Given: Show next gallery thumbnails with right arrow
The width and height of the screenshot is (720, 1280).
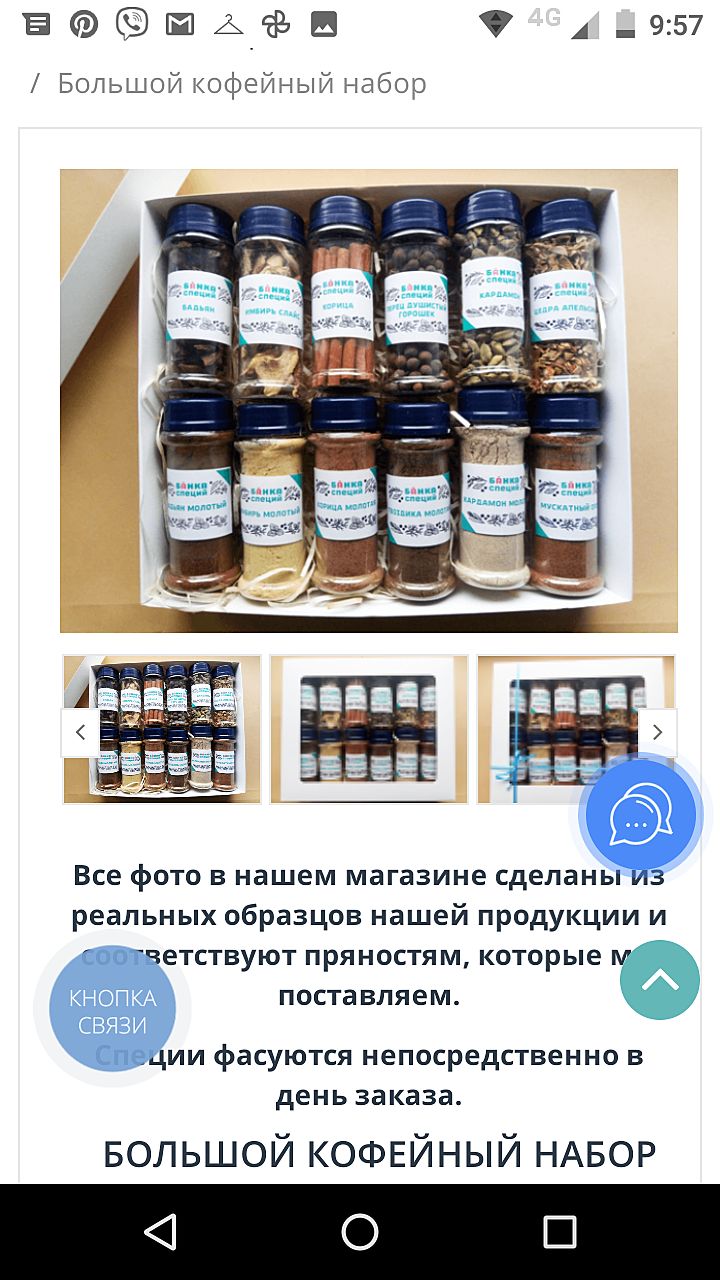Looking at the screenshot, I should pos(657,731).
